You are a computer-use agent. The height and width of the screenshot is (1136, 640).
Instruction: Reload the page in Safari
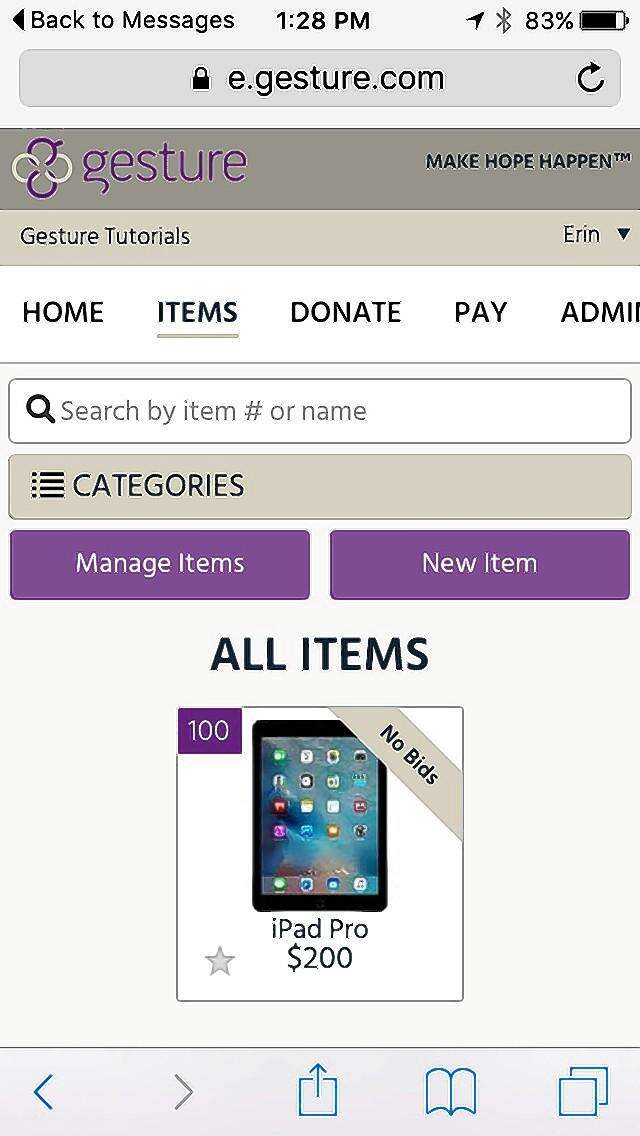[x=591, y=78]
